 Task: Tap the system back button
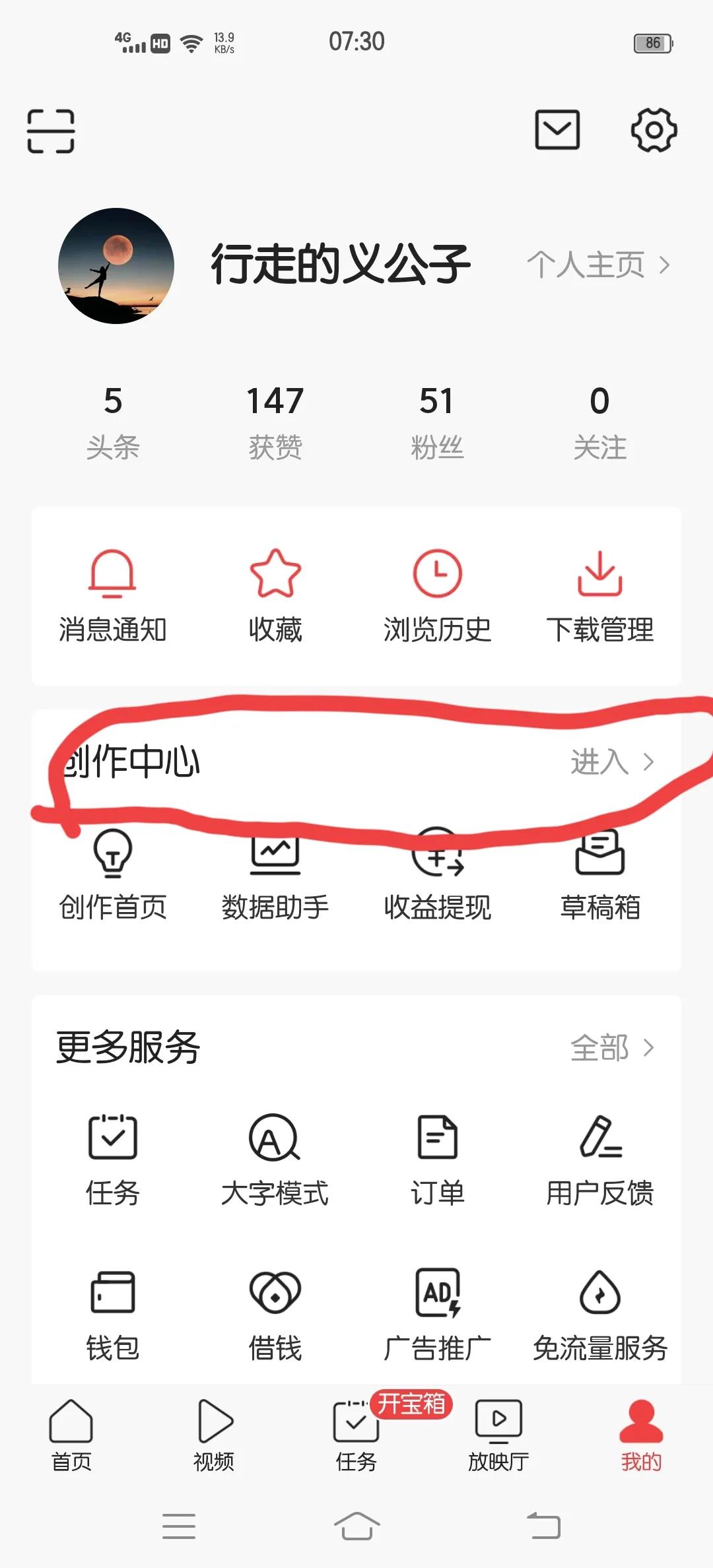(544, 1526)
